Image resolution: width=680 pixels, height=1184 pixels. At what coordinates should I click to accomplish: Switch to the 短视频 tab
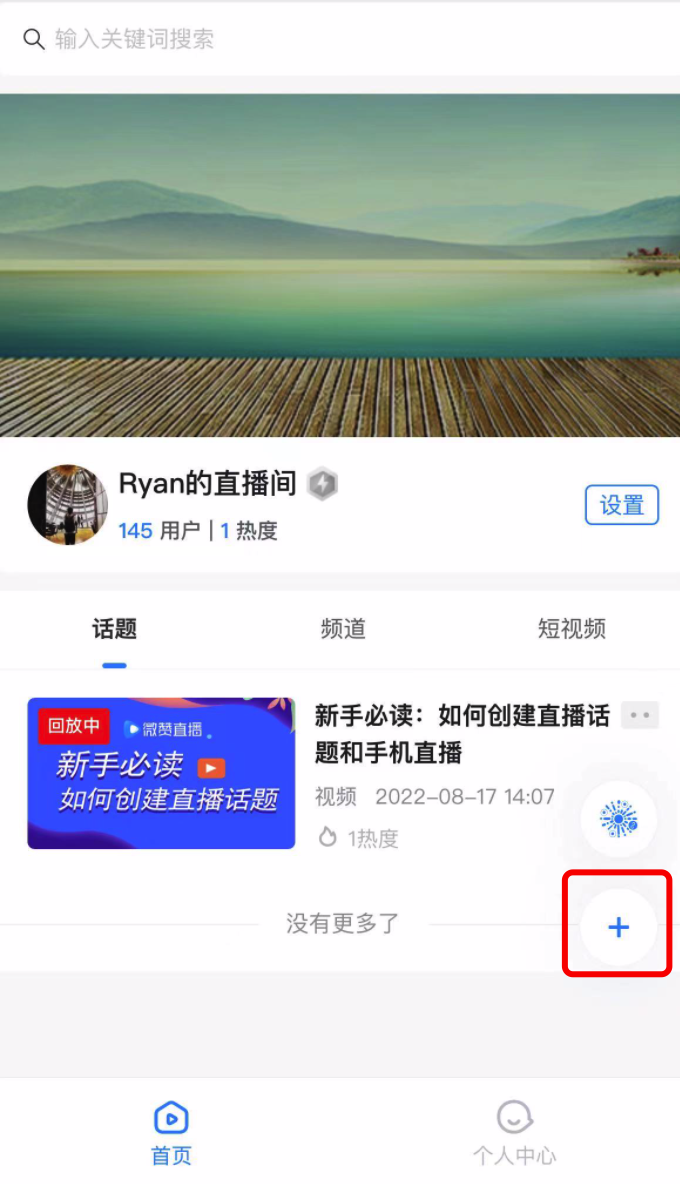[x=571, y=629]
